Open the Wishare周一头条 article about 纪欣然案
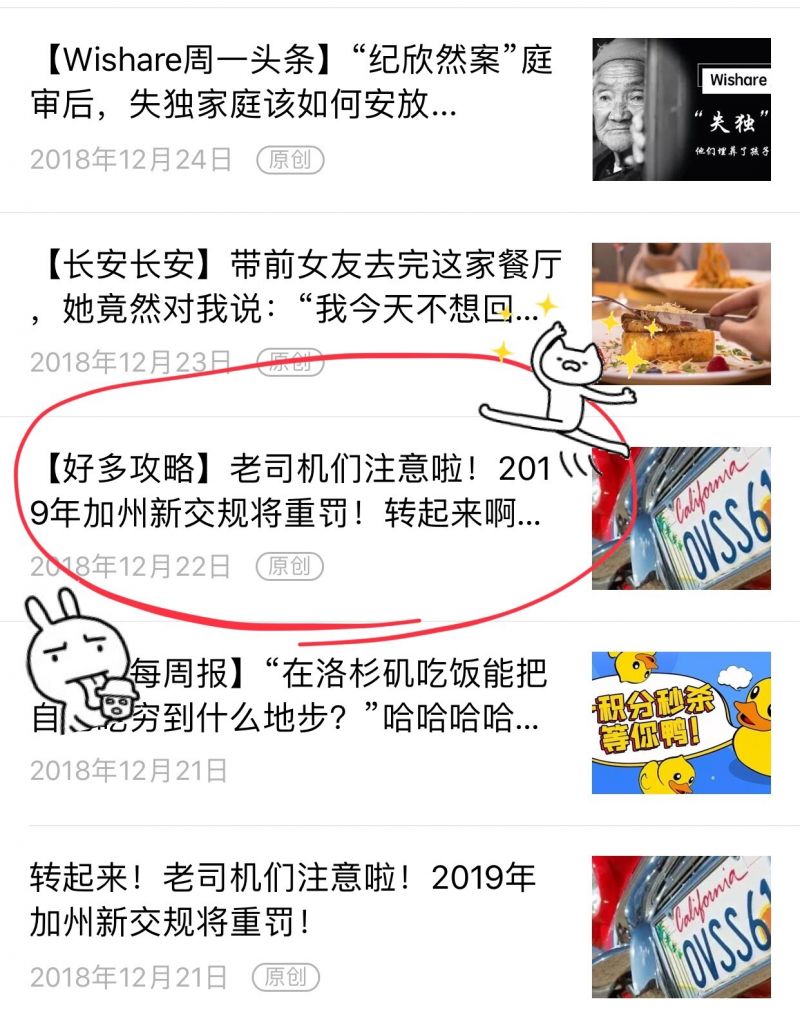800x1024 pixels. (x=300, y=84)
